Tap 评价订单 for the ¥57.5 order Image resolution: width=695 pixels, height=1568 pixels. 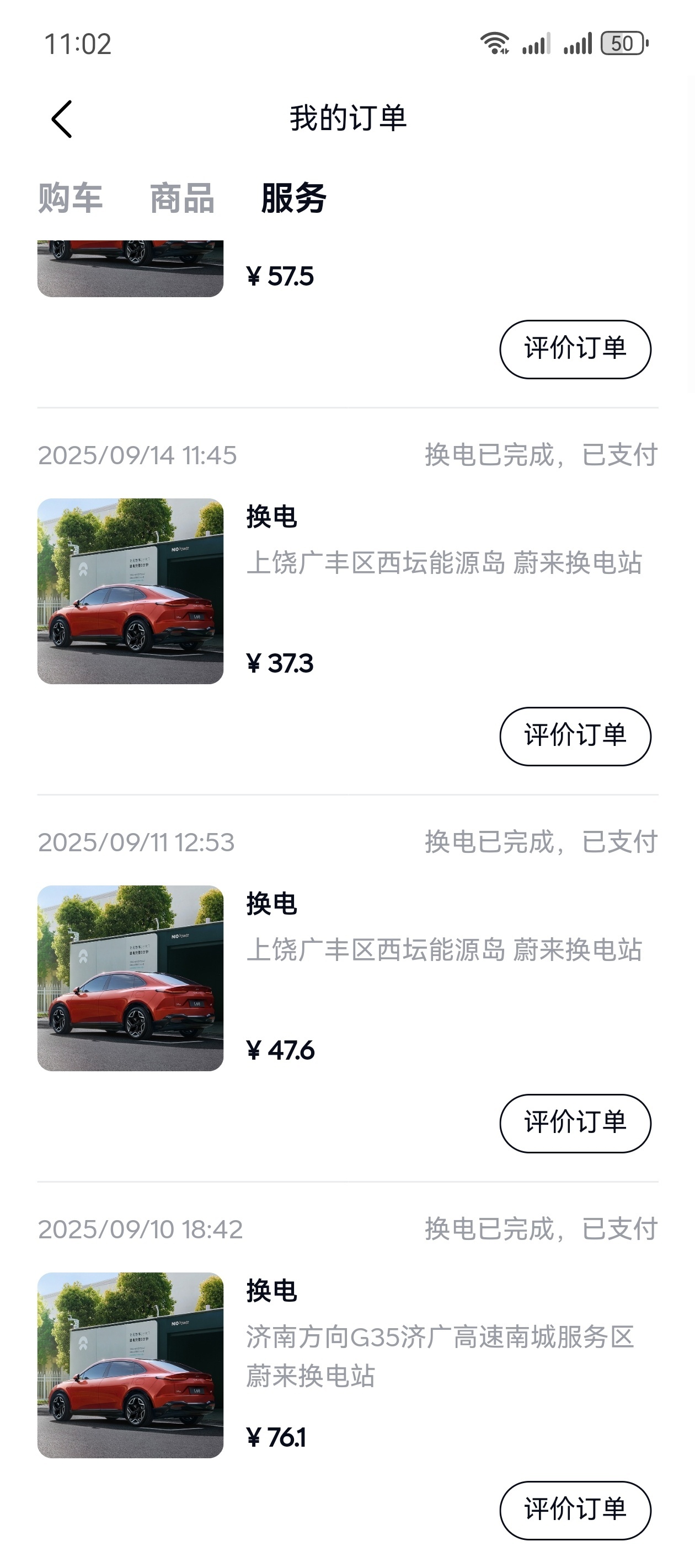[575, 349]
